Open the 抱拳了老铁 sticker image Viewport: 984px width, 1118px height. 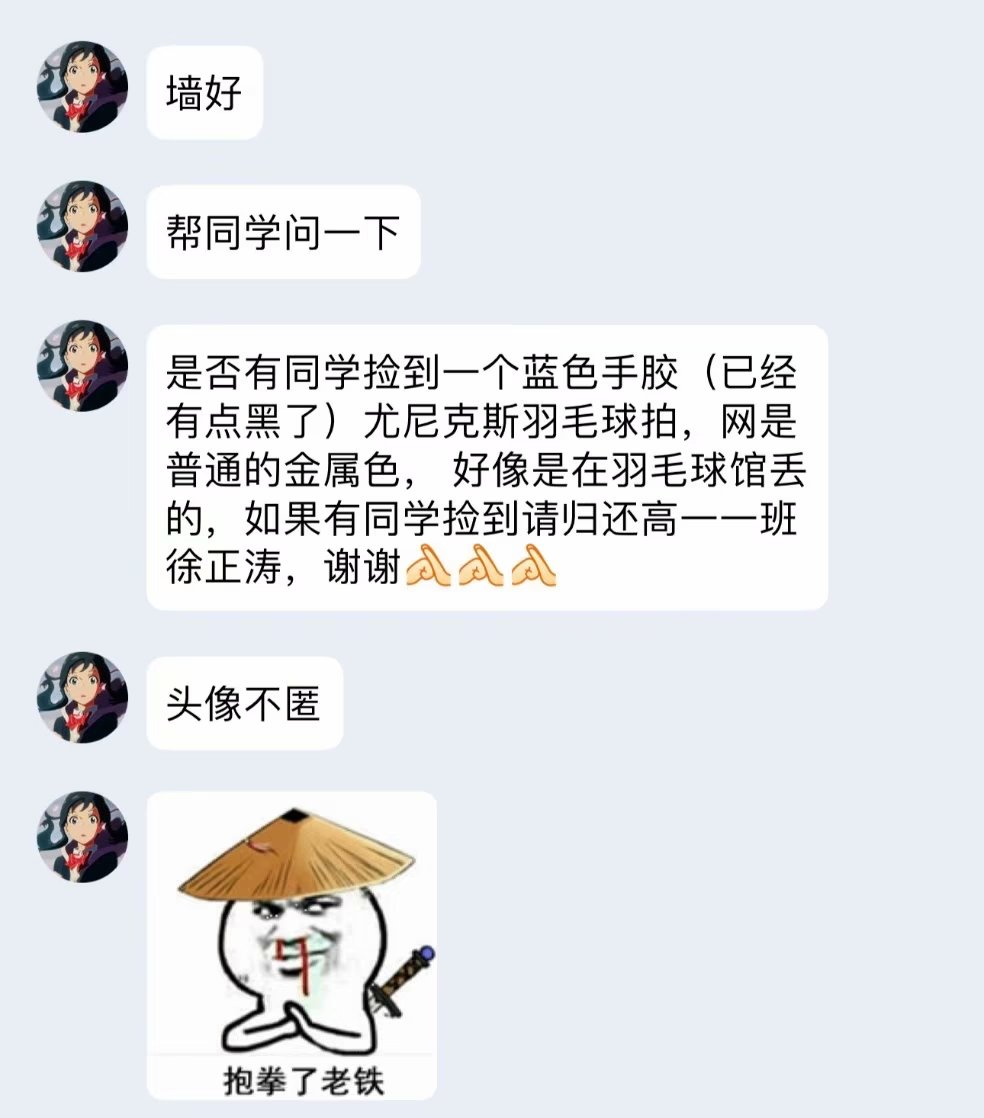(291, 944)
